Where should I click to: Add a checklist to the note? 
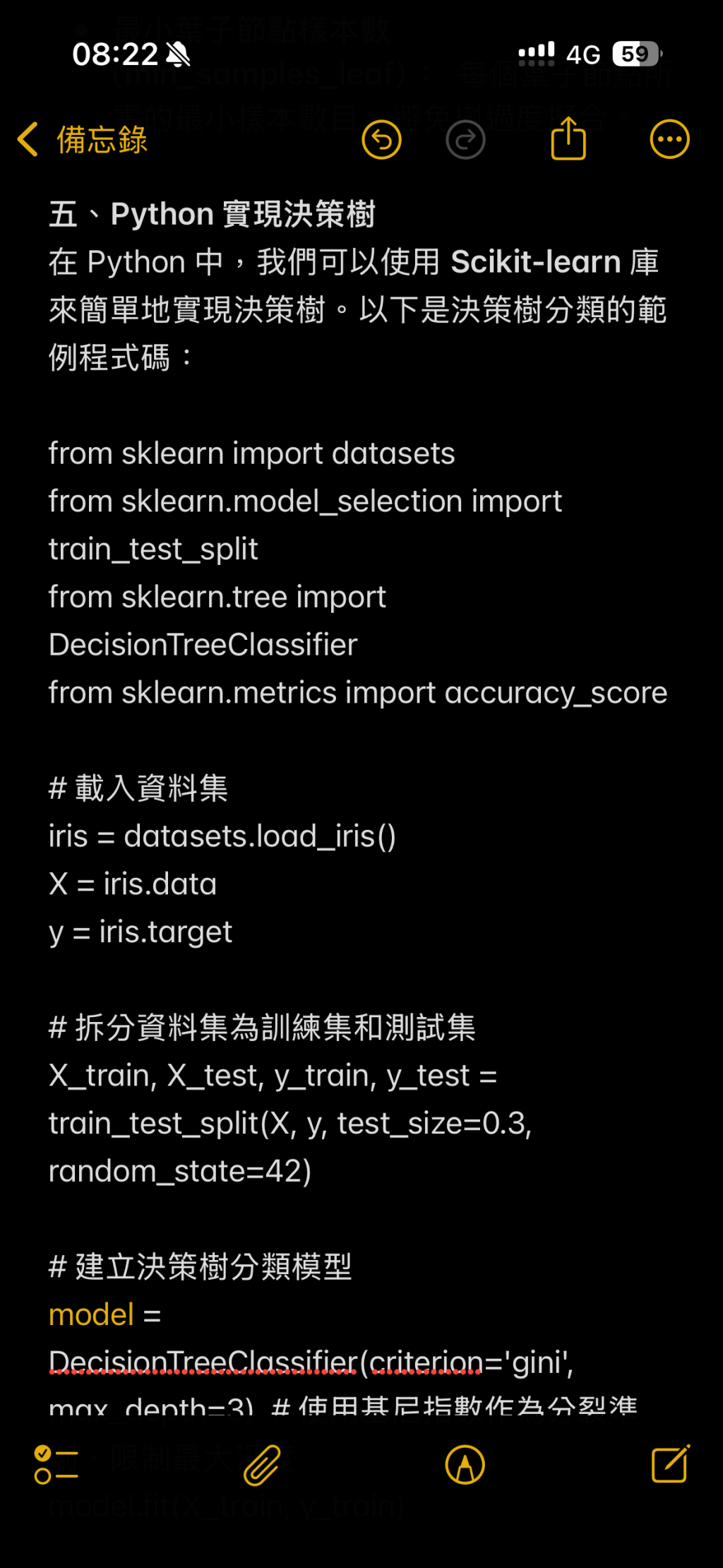56,1464
